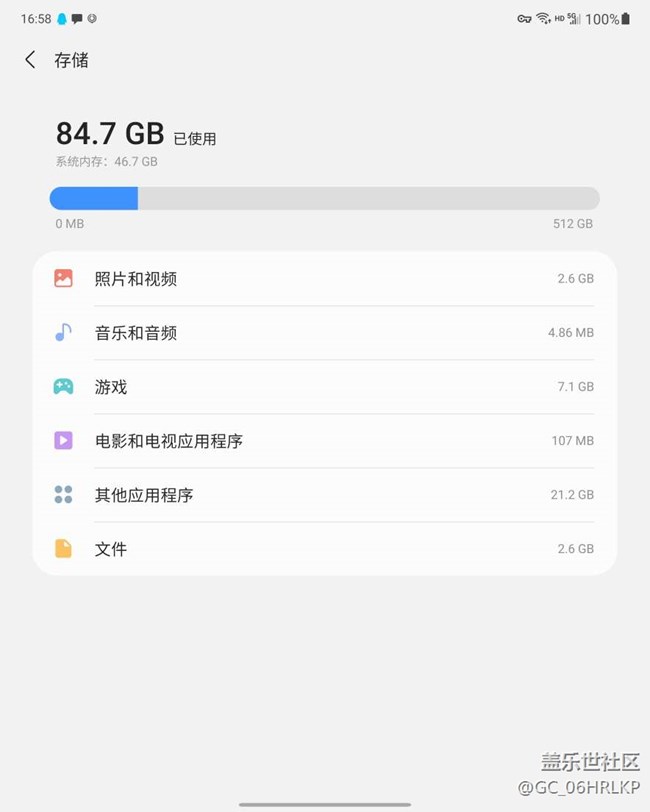Open 其他应用程序 storage usage

(324, 494)
